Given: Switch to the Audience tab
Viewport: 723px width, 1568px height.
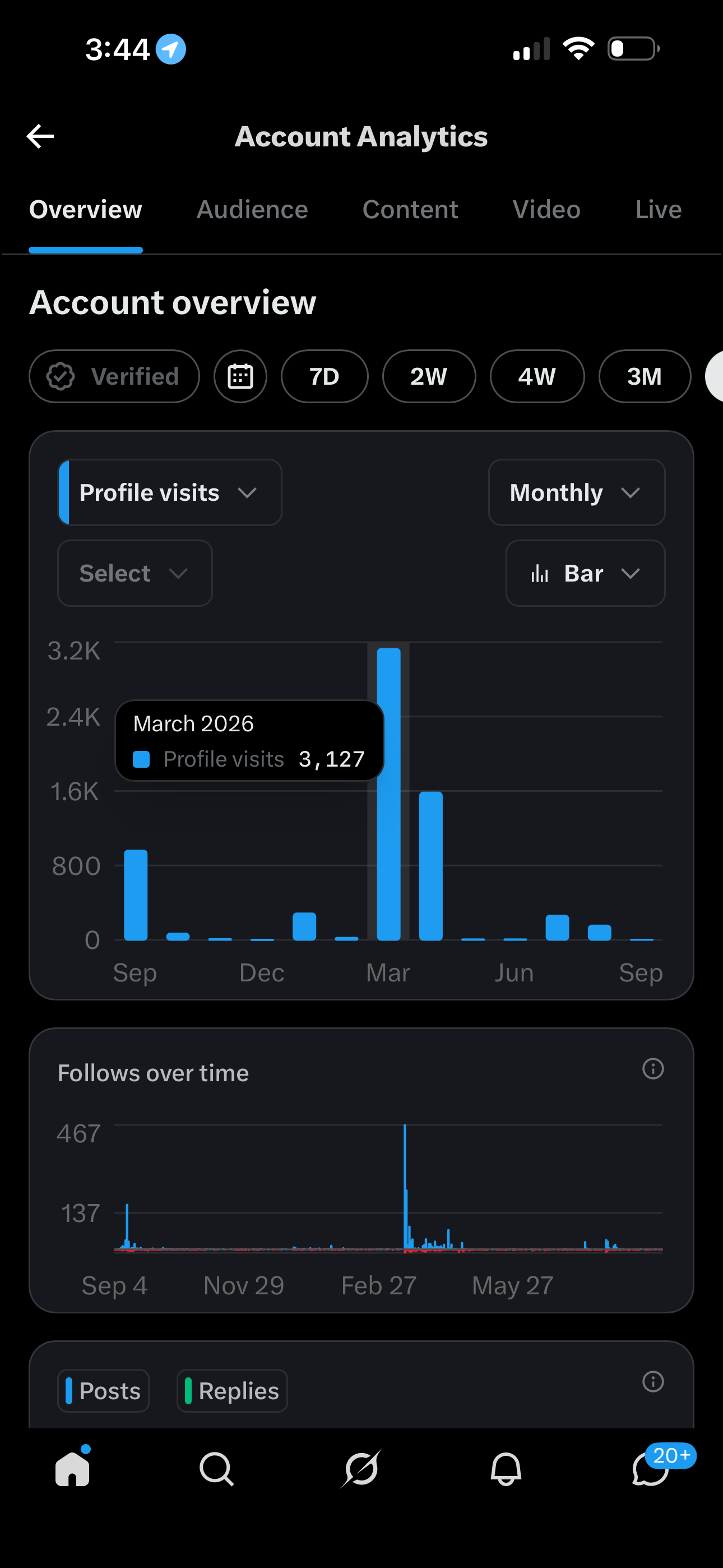Looking at the screenshot, I should [x=252, y=209].
